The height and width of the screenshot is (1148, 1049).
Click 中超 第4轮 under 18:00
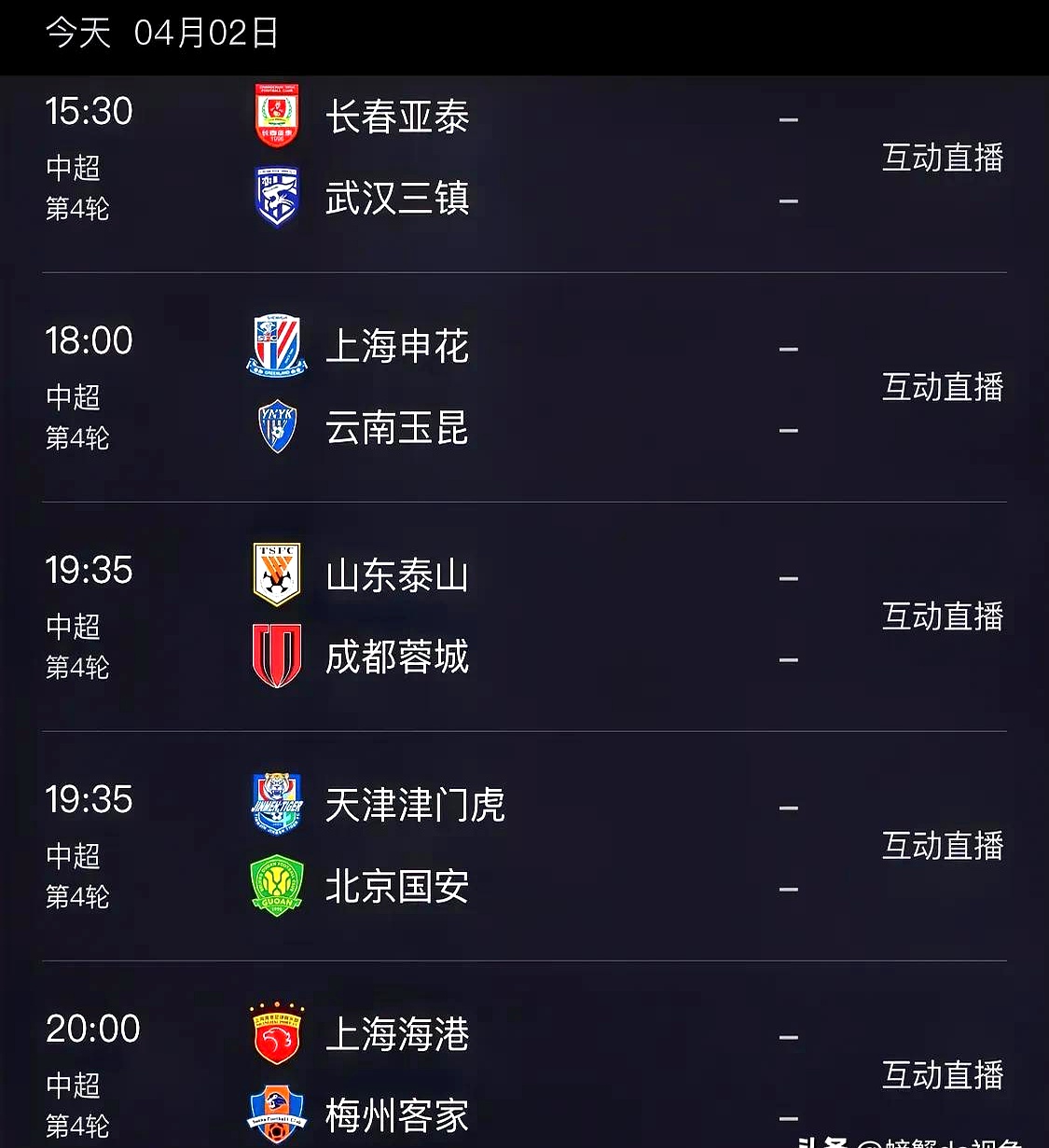point(78,418)
